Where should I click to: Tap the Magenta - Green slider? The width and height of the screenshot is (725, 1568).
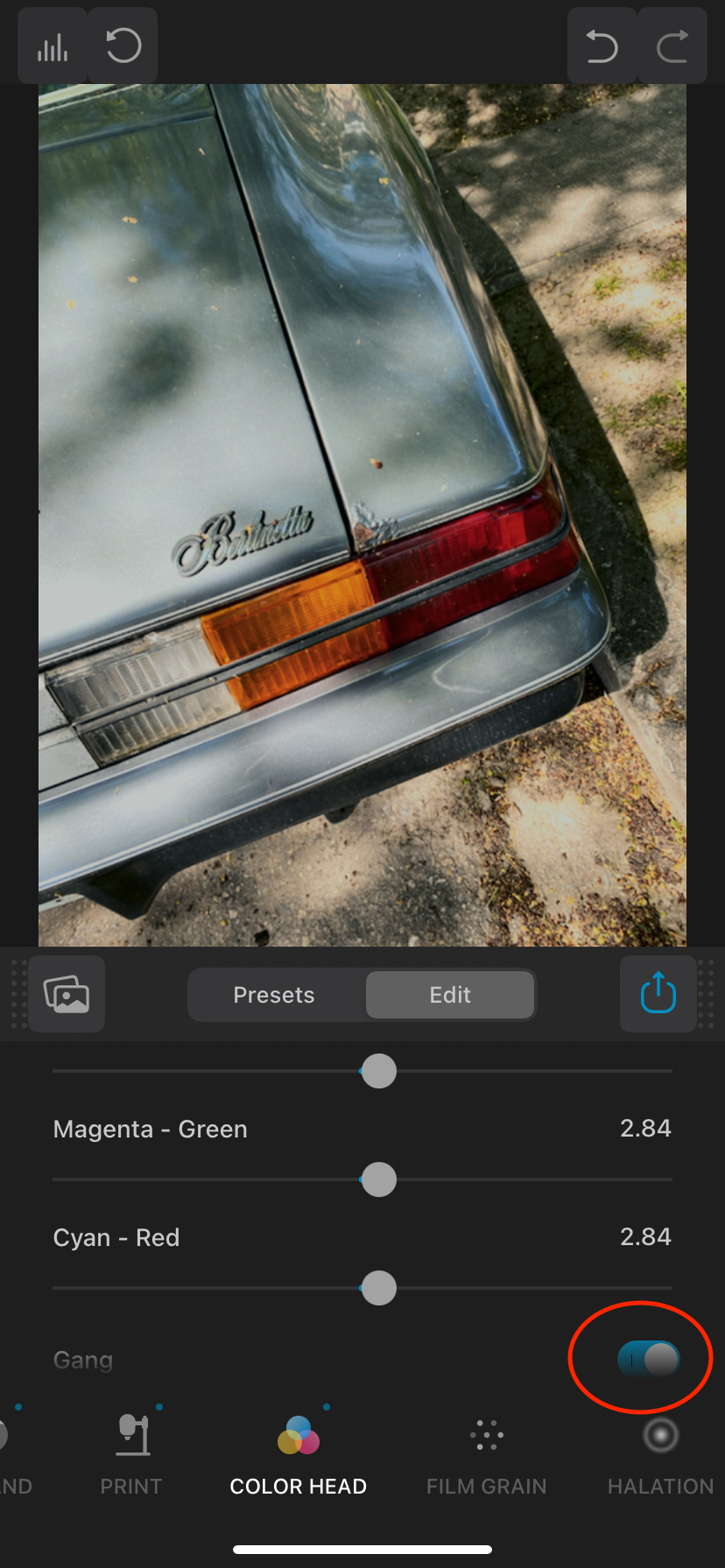pyautogui.click(x=379, y=1180)
